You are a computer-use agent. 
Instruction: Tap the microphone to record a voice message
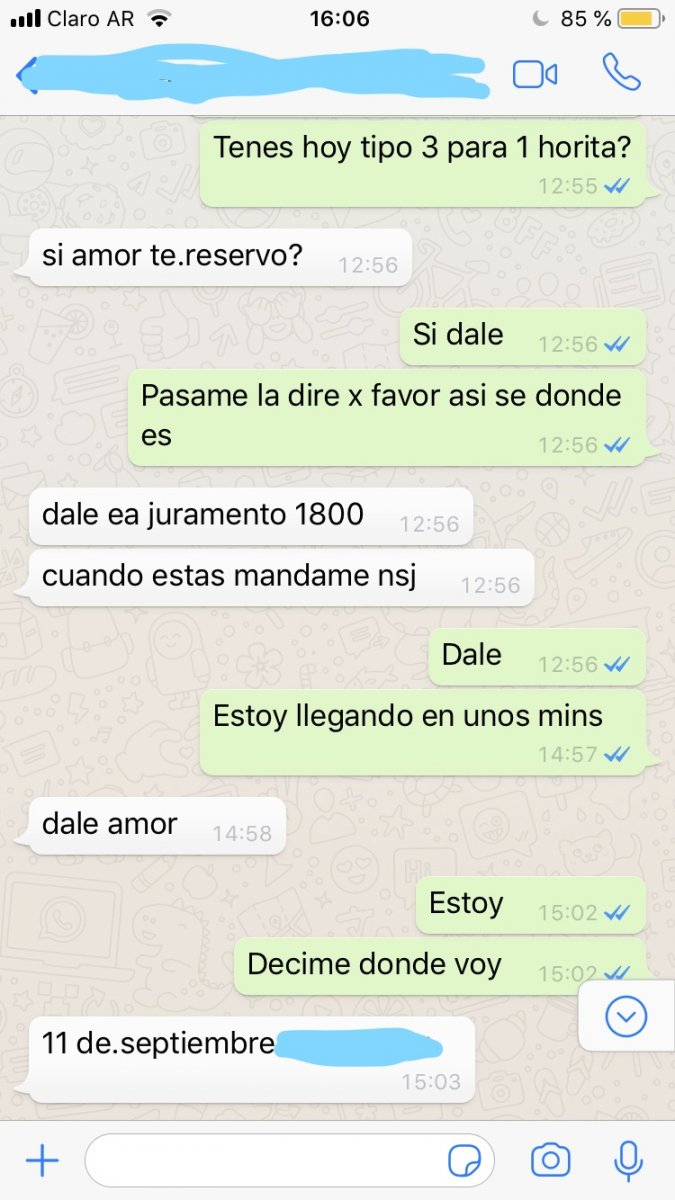628,1161
